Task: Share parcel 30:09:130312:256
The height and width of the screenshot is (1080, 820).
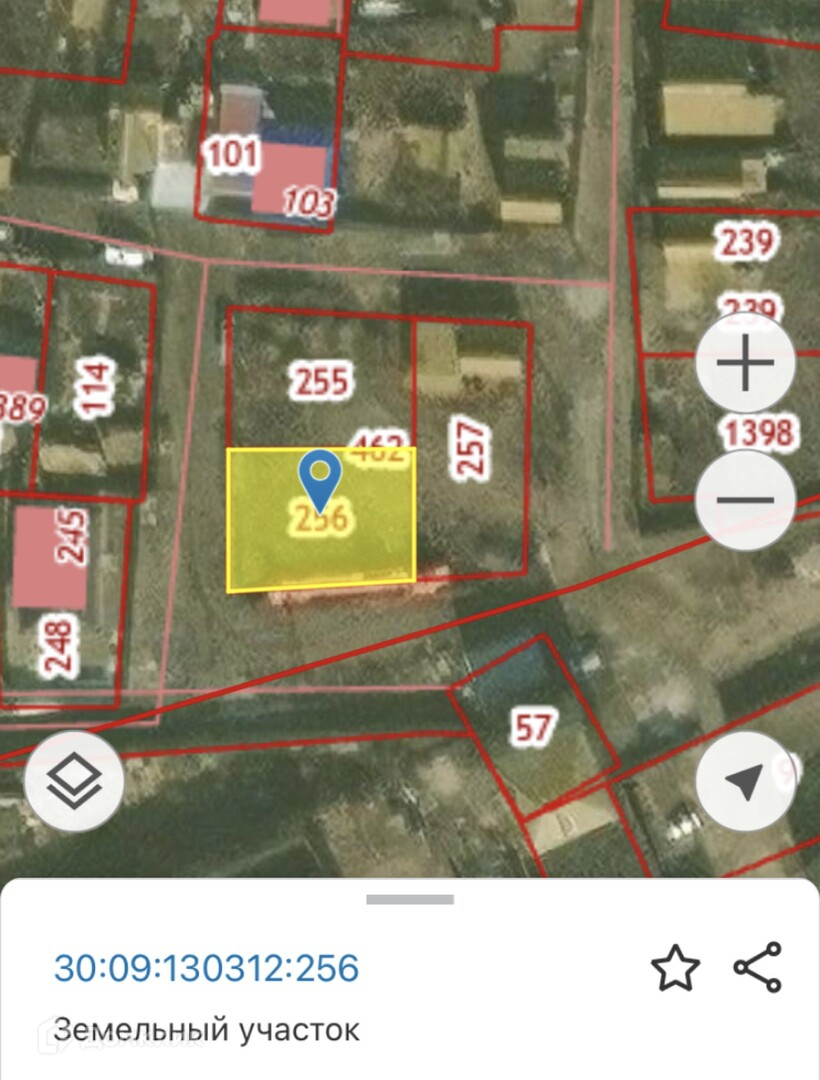Action: 757,968
